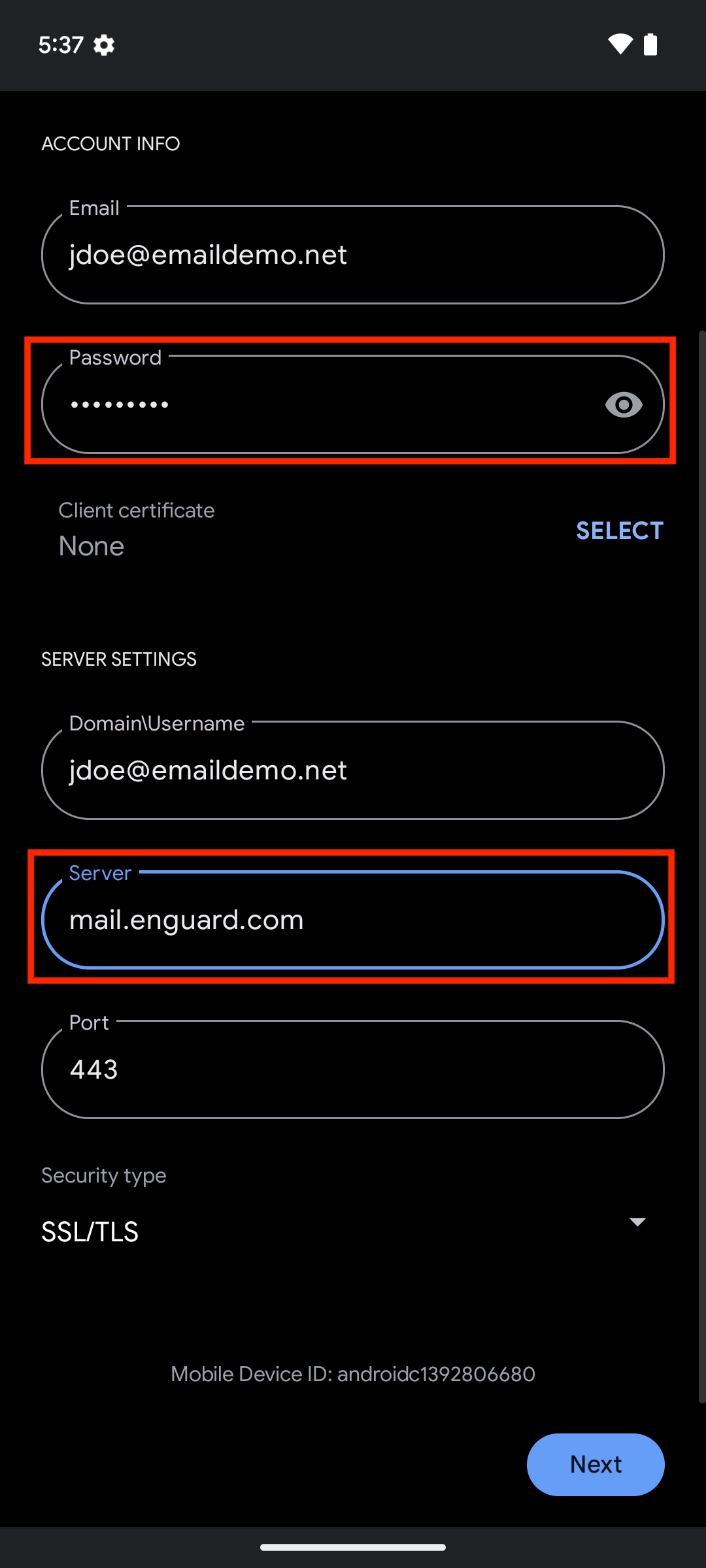The image size is (706, 1568).
Task: Change the Port number field
Action: 353,1069
